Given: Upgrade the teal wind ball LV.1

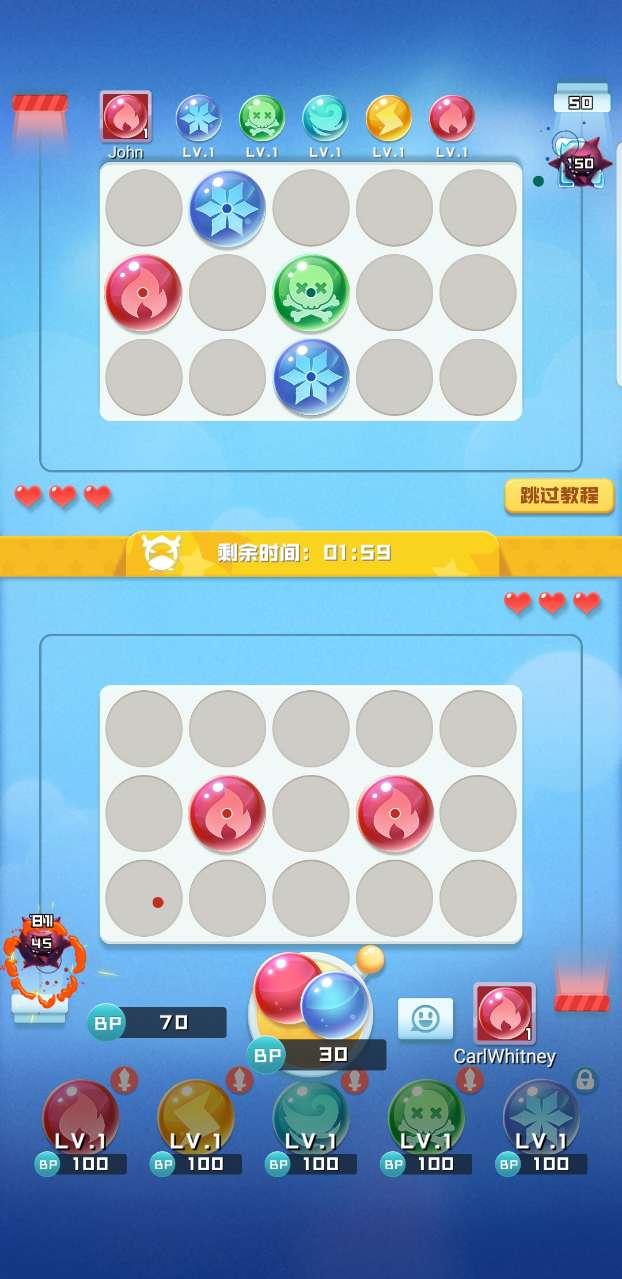Looking at the screenshot, I should point(311,1118).
